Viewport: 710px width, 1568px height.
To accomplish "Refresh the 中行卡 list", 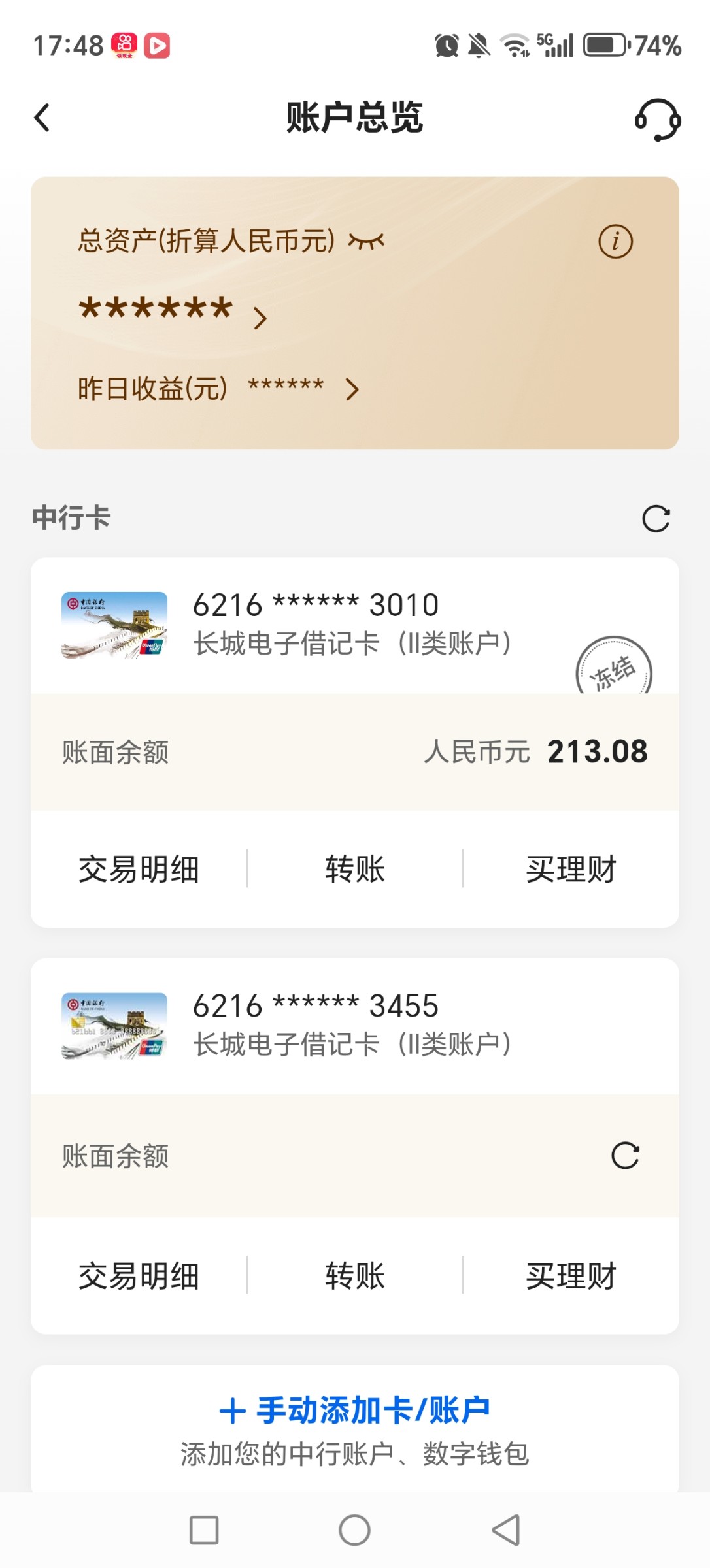I will point(656,519).
